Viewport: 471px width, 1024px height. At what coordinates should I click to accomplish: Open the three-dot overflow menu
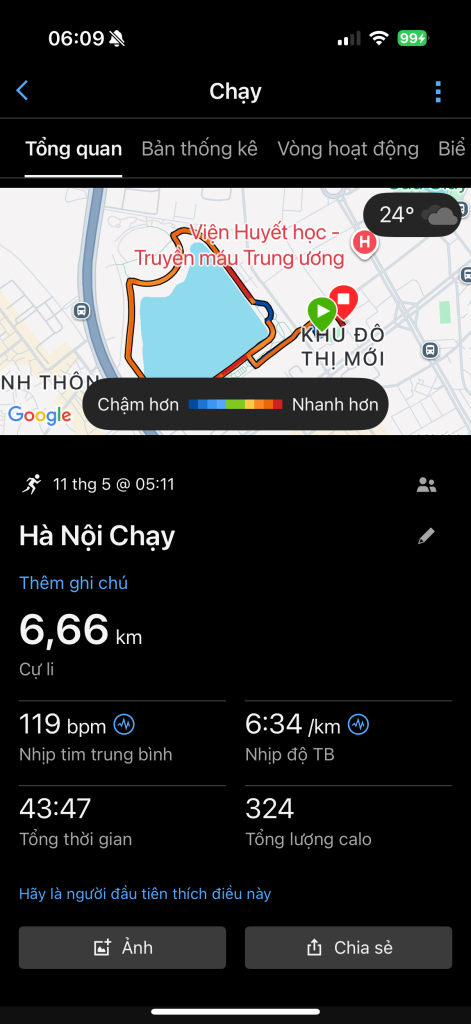pyautogui.click(x=438, y=91)
